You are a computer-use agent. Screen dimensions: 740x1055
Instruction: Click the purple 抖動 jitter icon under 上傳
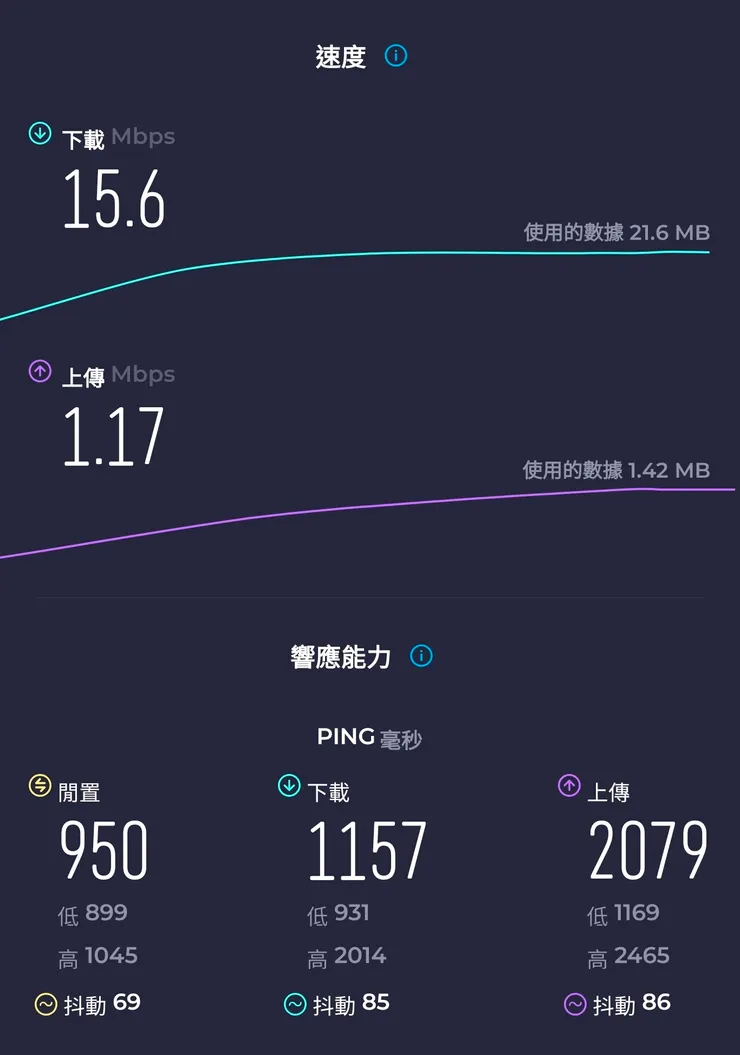575,1003
